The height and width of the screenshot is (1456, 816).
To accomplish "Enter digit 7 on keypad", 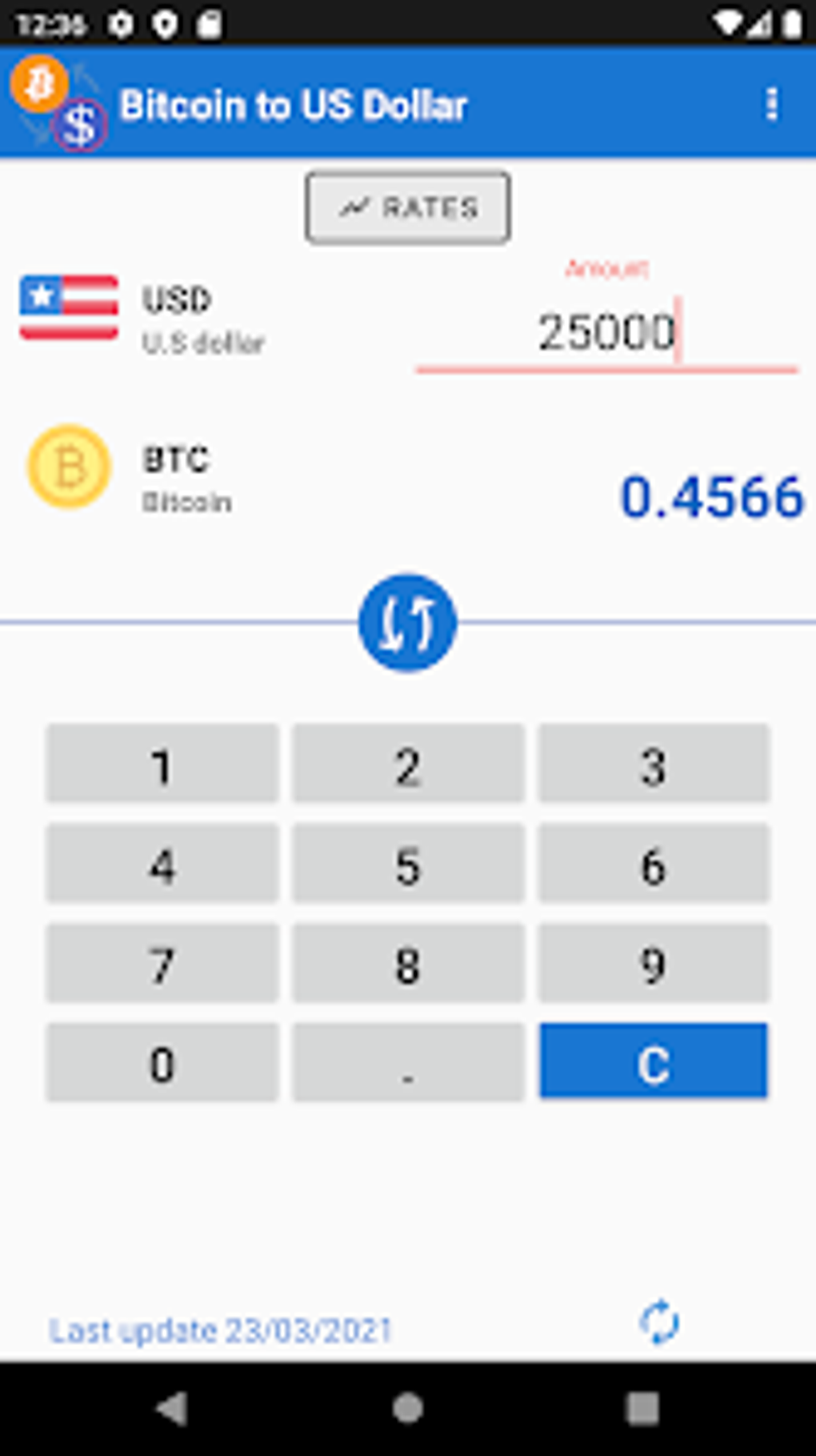I will (162, 964).
